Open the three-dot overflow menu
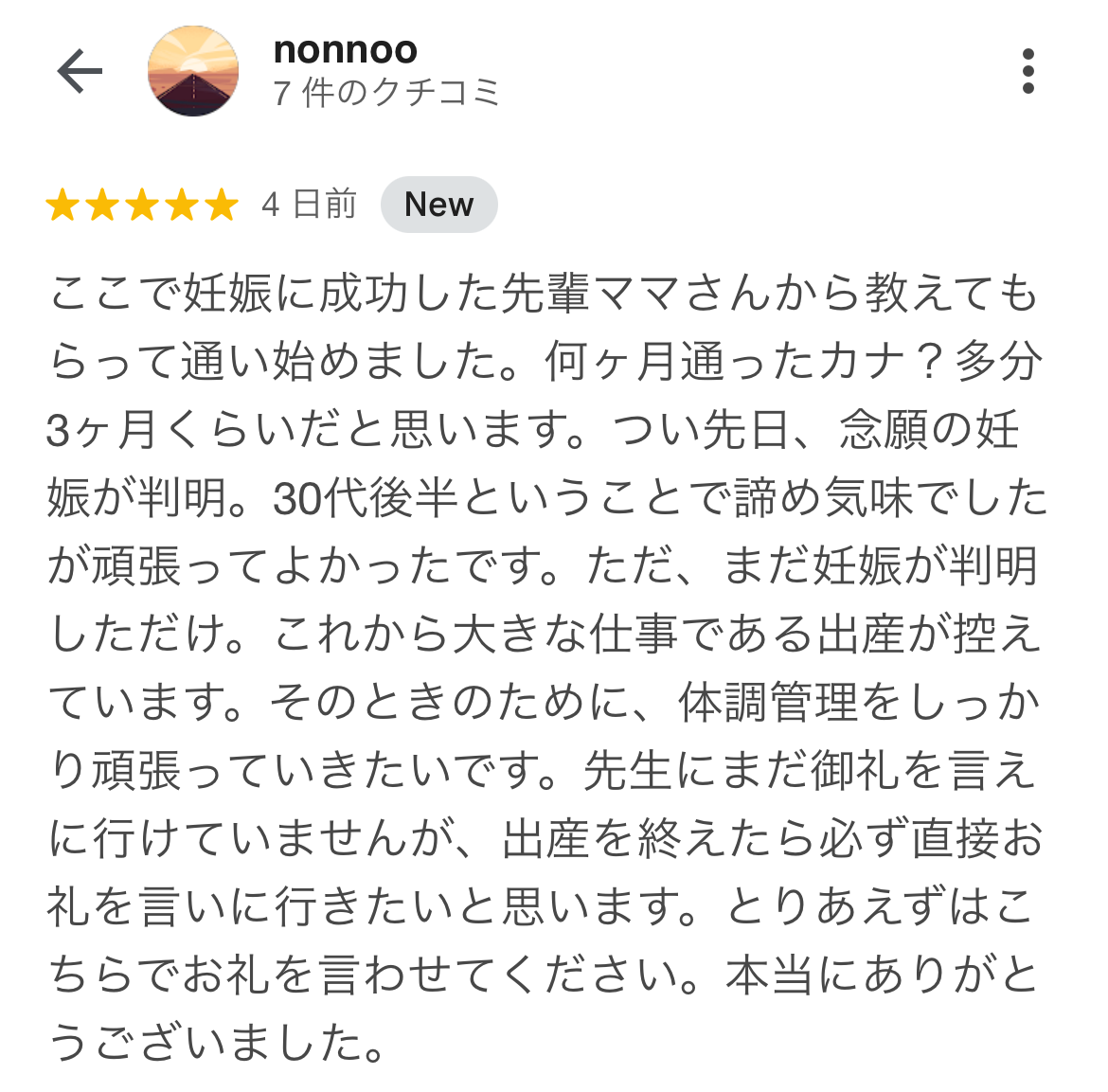The image size is (1108, 1092). tap(1028, 71)
